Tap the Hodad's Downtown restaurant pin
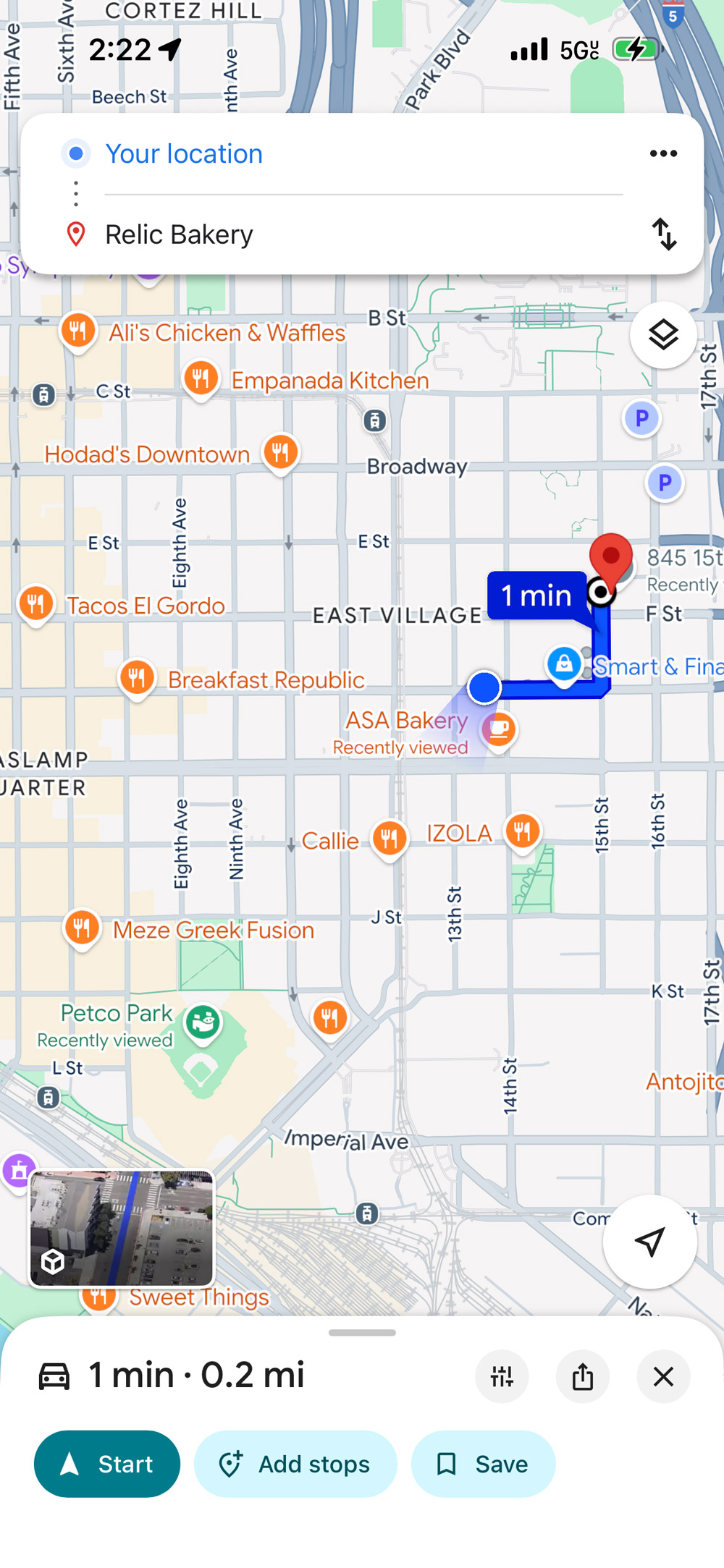The height and width of the screenshot is (1568, 724). [281, 452]
